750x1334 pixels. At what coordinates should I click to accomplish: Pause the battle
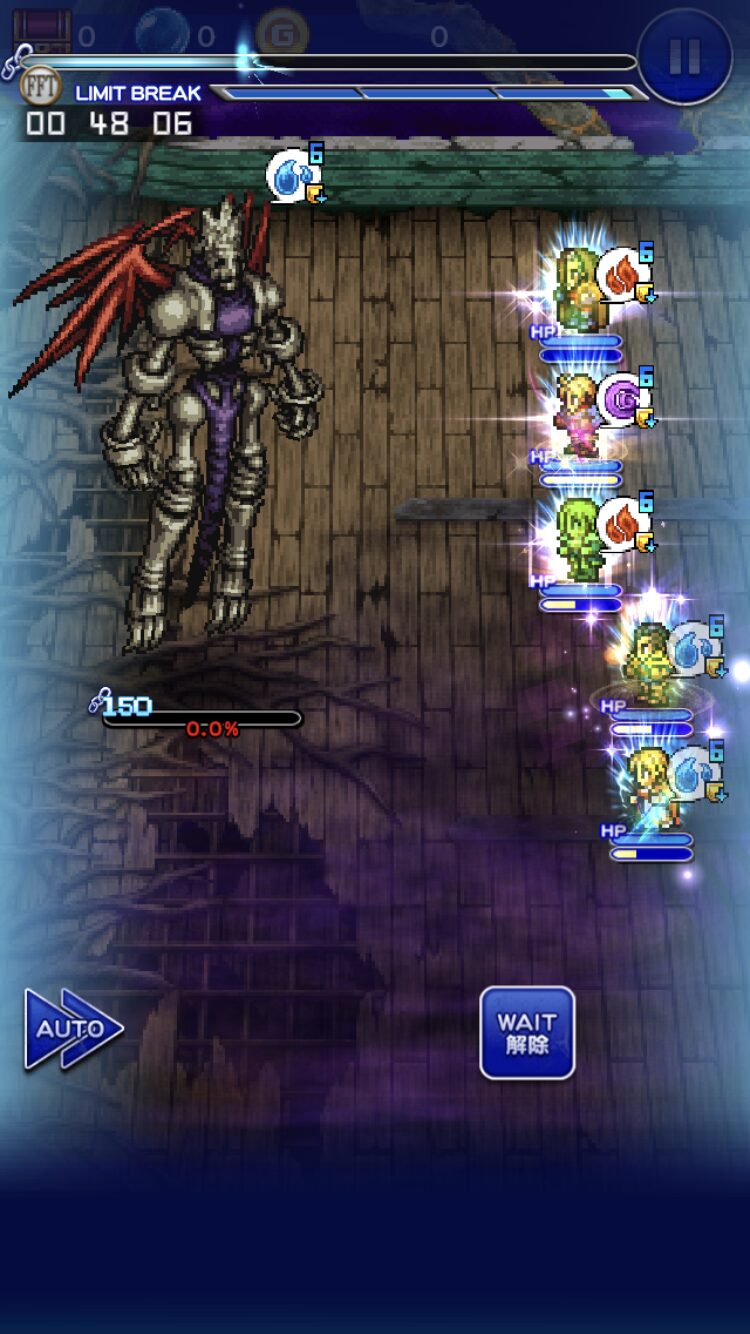(685, 58)
